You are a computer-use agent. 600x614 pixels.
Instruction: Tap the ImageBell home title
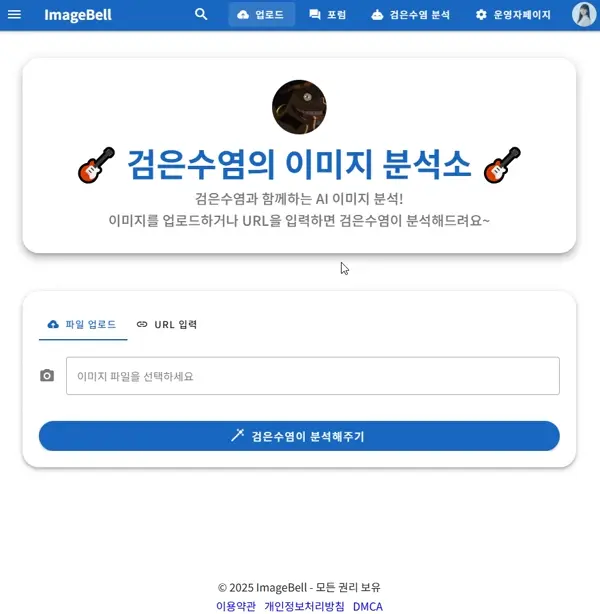pos(78,15)
